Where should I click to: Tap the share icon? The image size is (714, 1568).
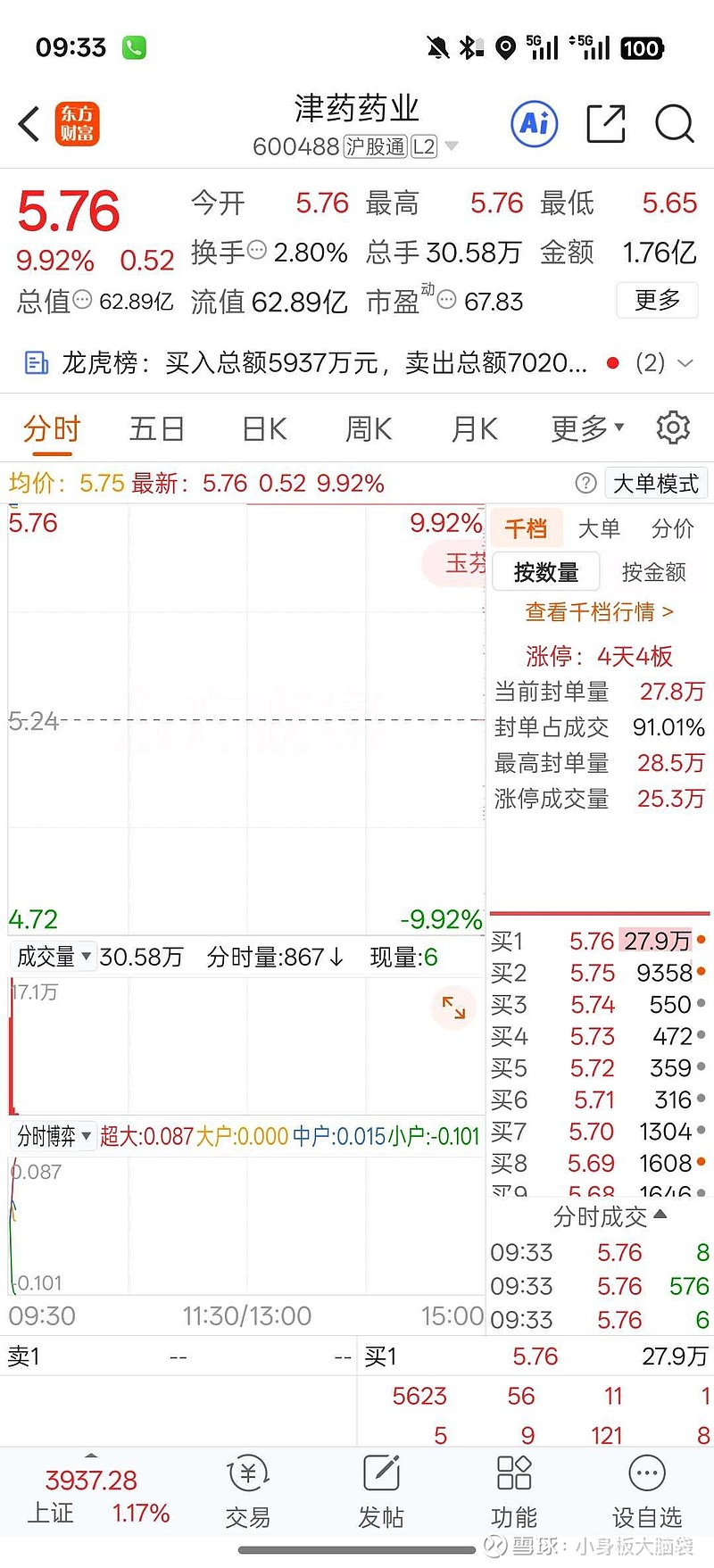tap(605, 125)
